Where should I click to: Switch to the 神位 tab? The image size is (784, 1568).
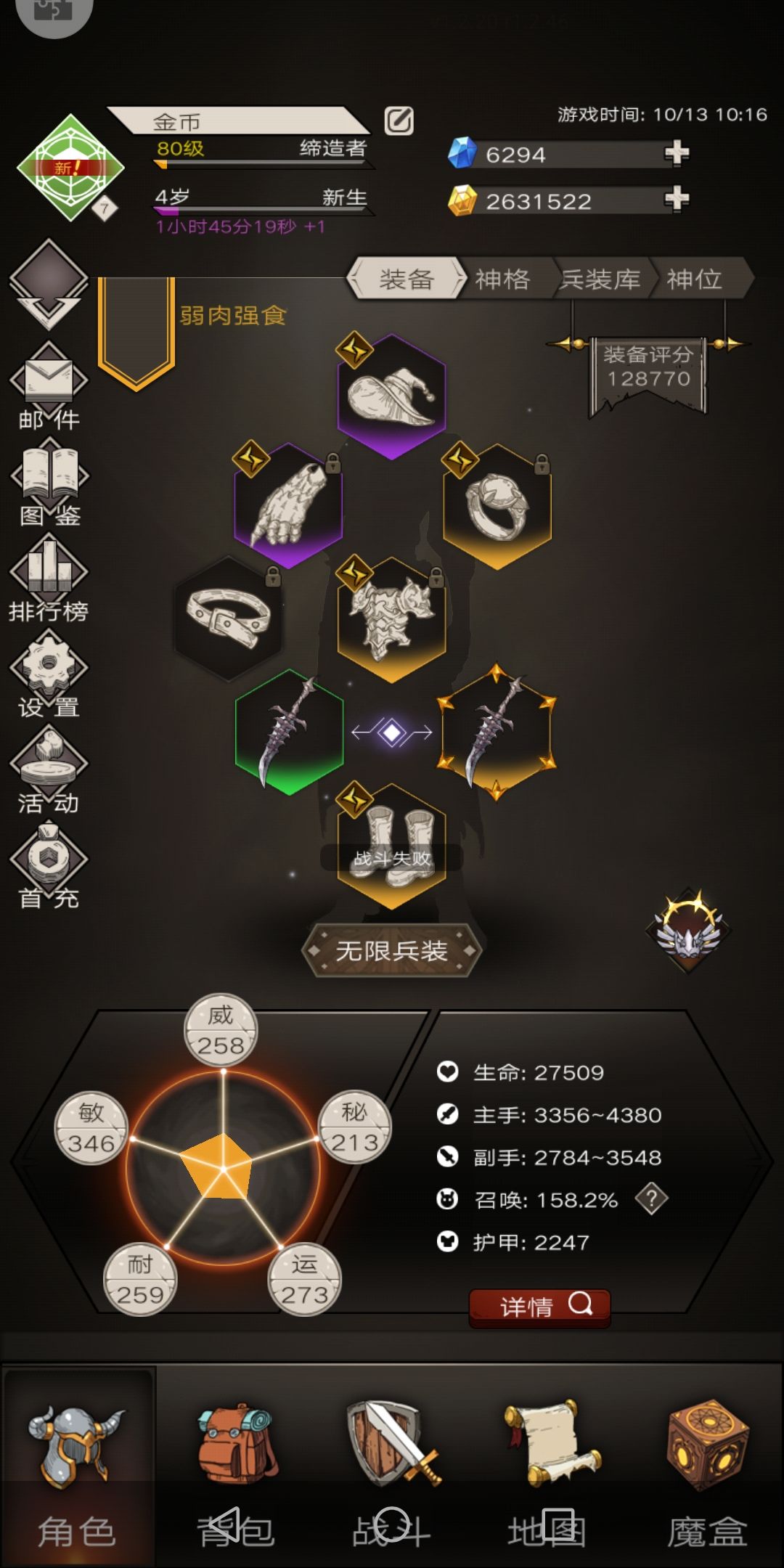(x=694, y=279)
